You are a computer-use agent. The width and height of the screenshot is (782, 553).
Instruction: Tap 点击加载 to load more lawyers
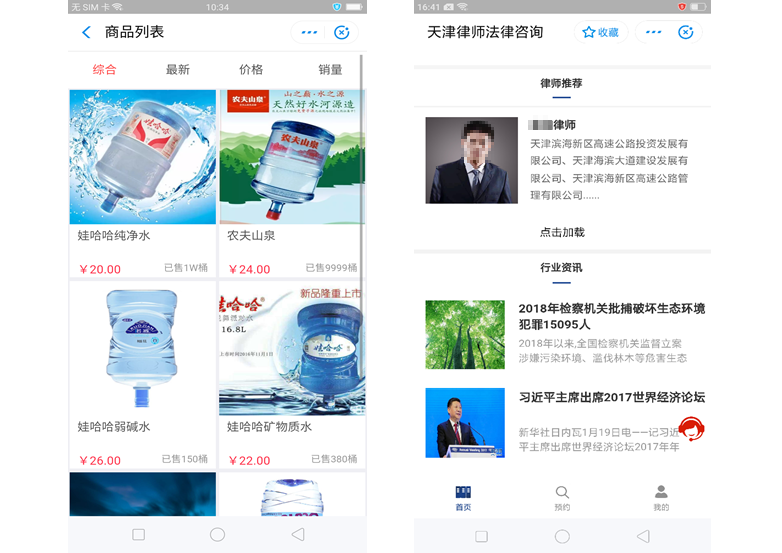pos(562,232)
